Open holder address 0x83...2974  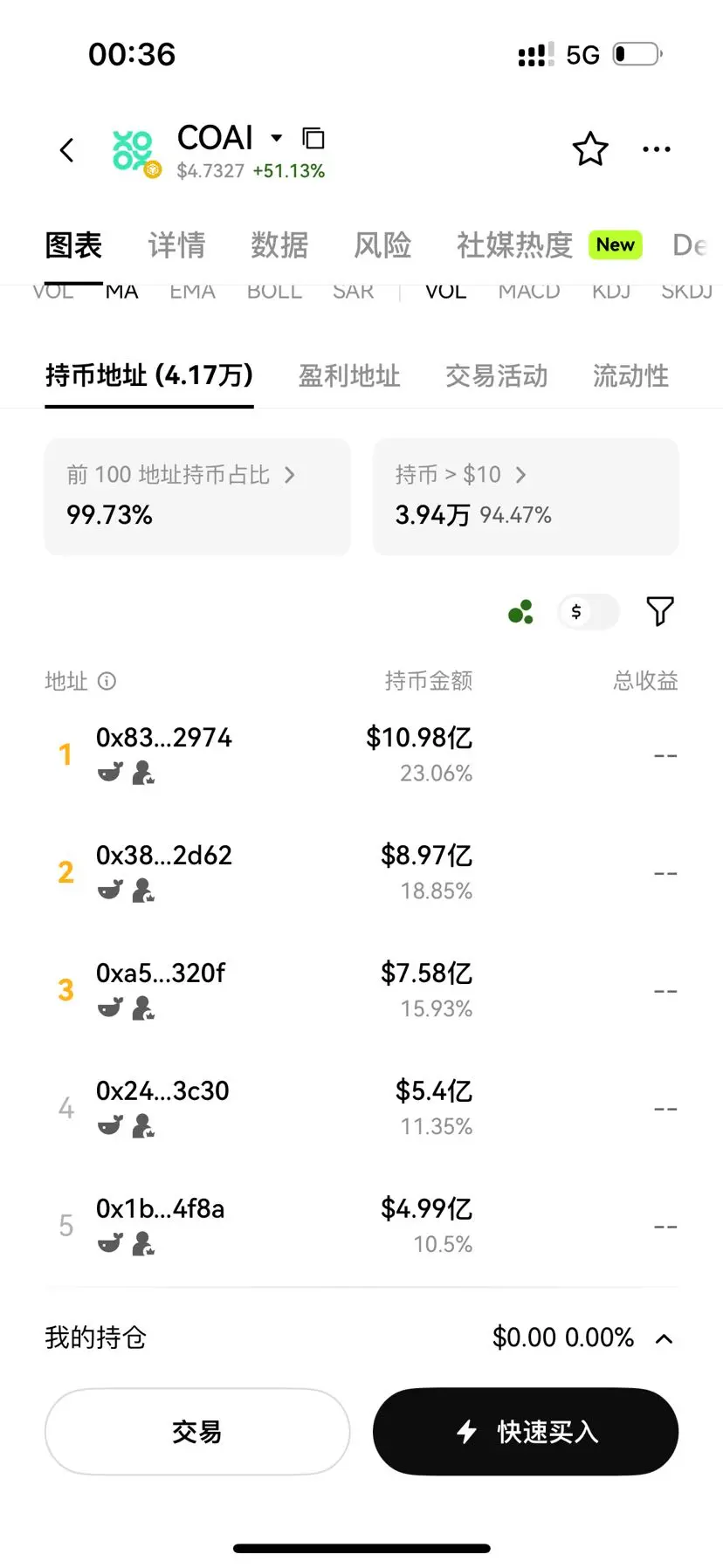pyautogui.click(x=164, y=739)
